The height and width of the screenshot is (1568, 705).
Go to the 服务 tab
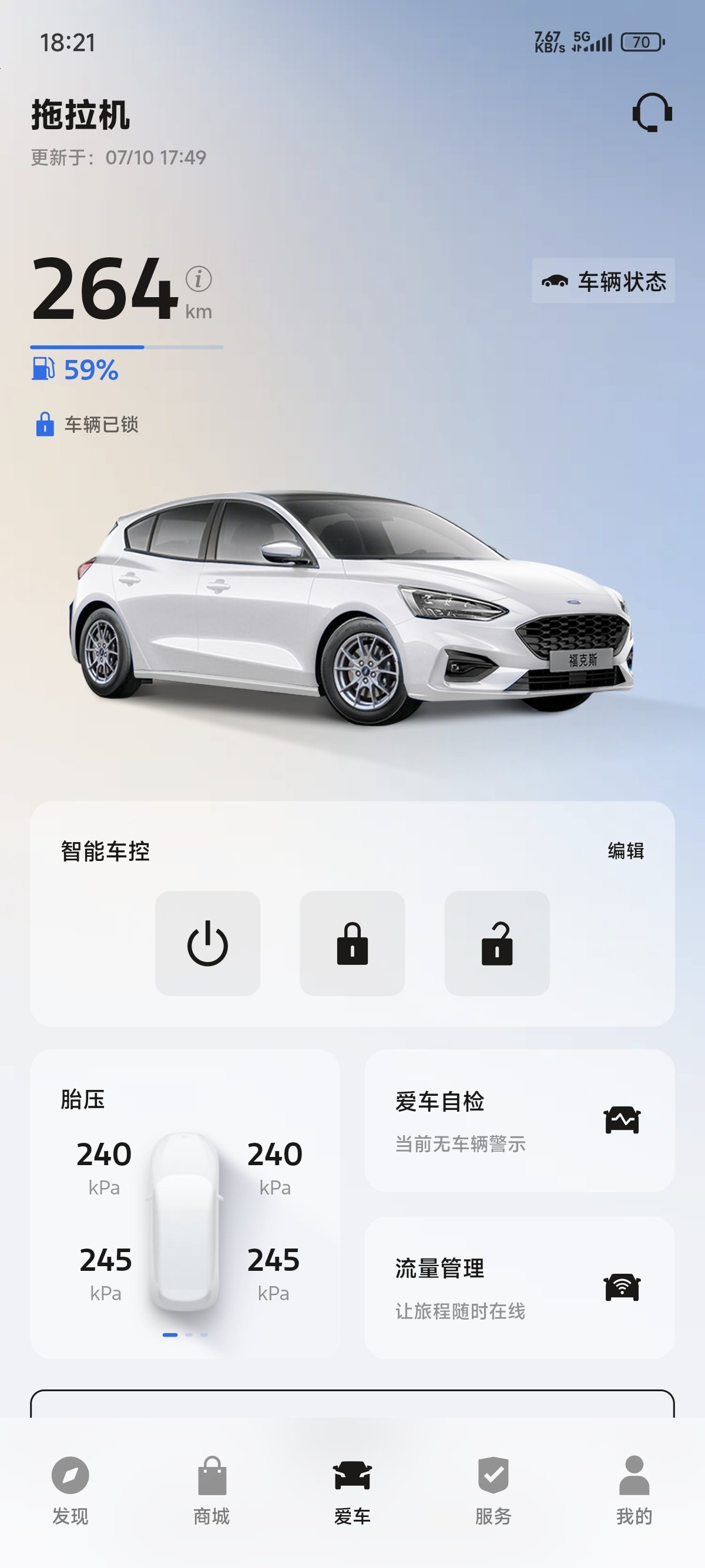point(493,1490)
